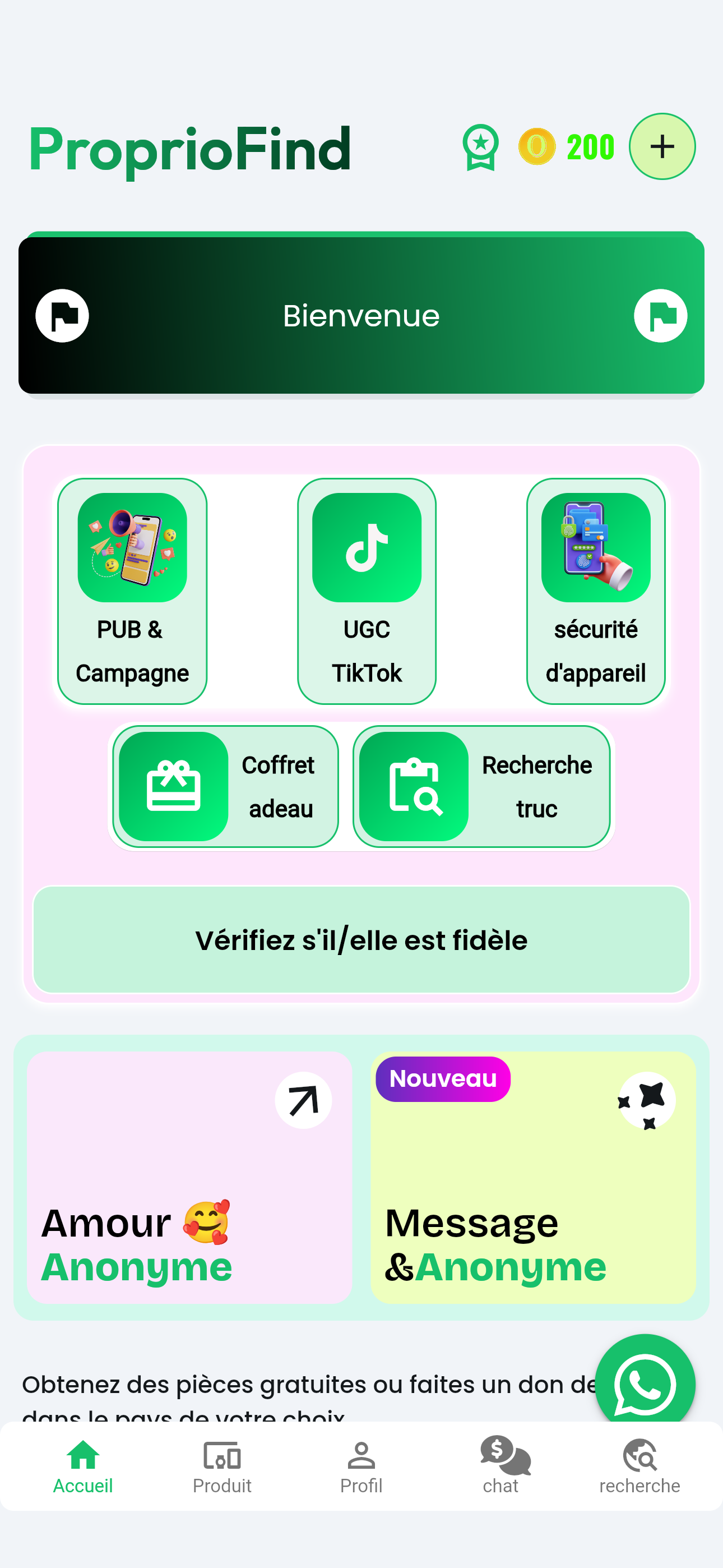Click the right flag icon in Bienvenue banner

[x=660, y=315]
